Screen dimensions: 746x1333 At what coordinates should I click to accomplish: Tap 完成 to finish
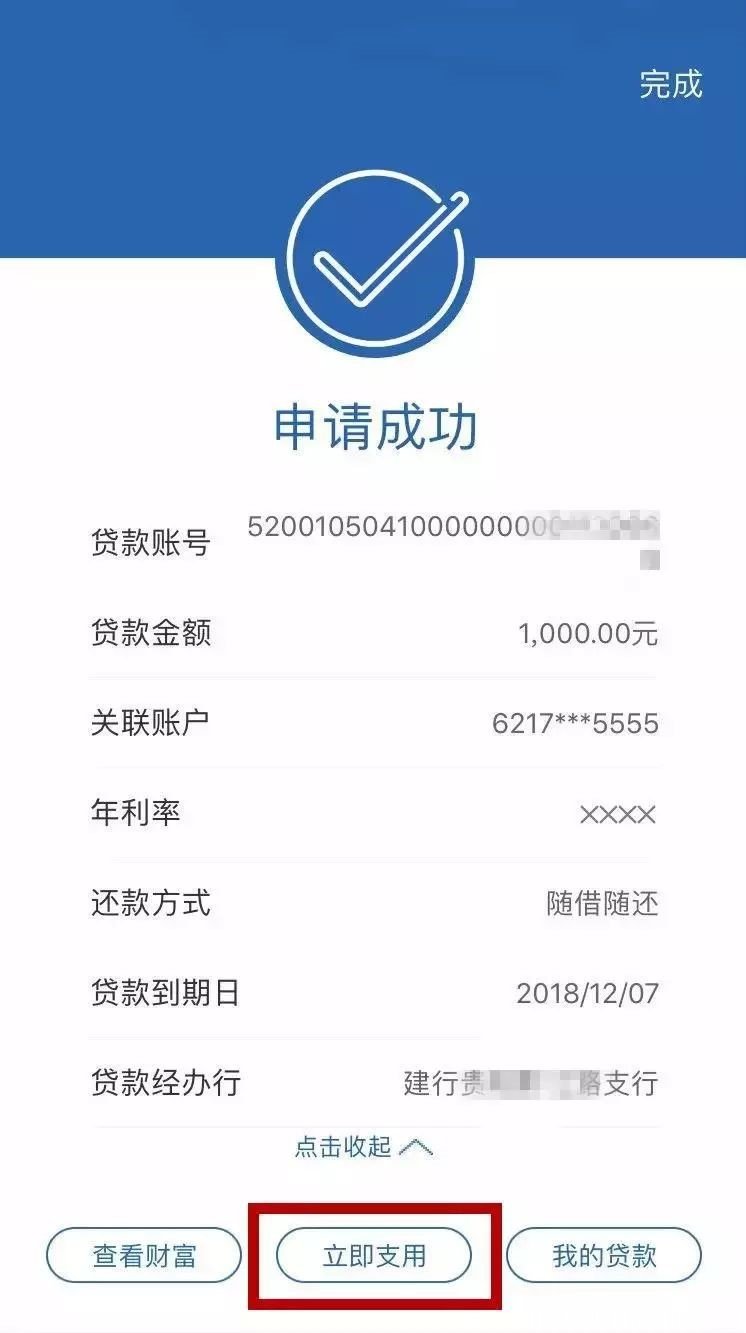click(x=671, y=84)
